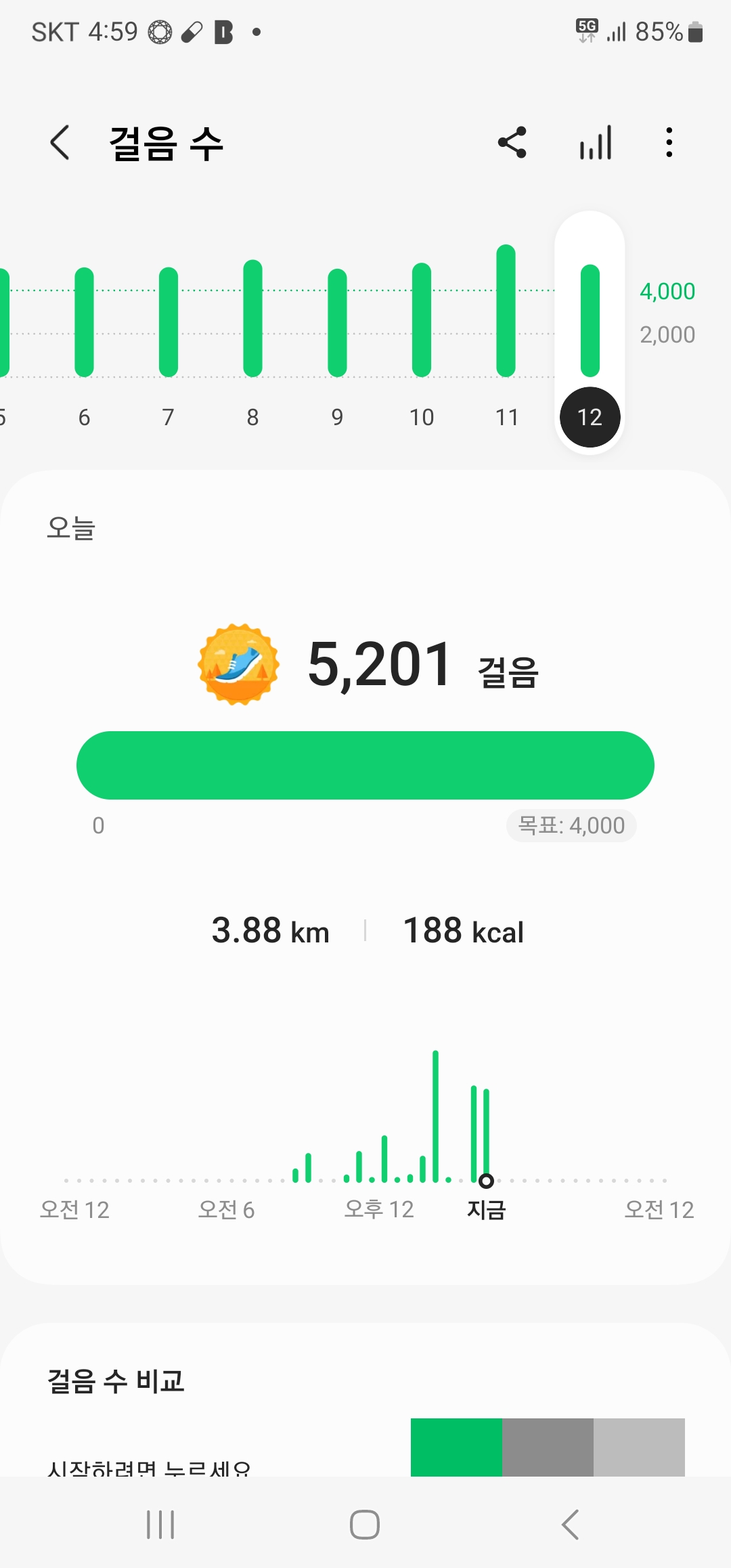Tap the 목표: 4,000 goal chip
This screenshot has height=1568, width=731.
(571, 825)
